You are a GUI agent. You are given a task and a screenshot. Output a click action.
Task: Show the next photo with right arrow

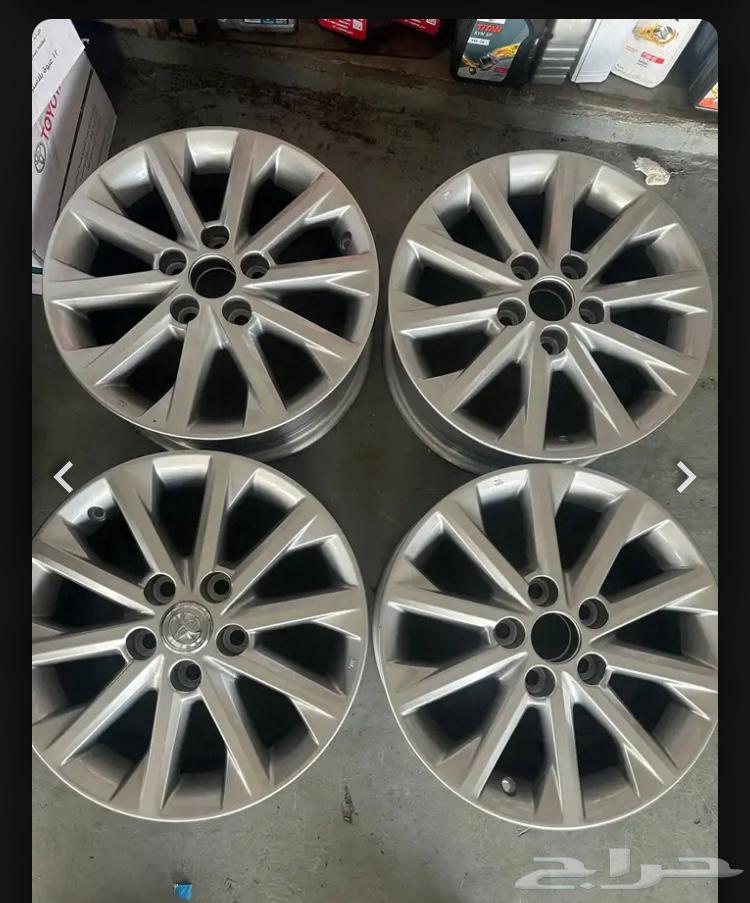[x=686, y=477]
